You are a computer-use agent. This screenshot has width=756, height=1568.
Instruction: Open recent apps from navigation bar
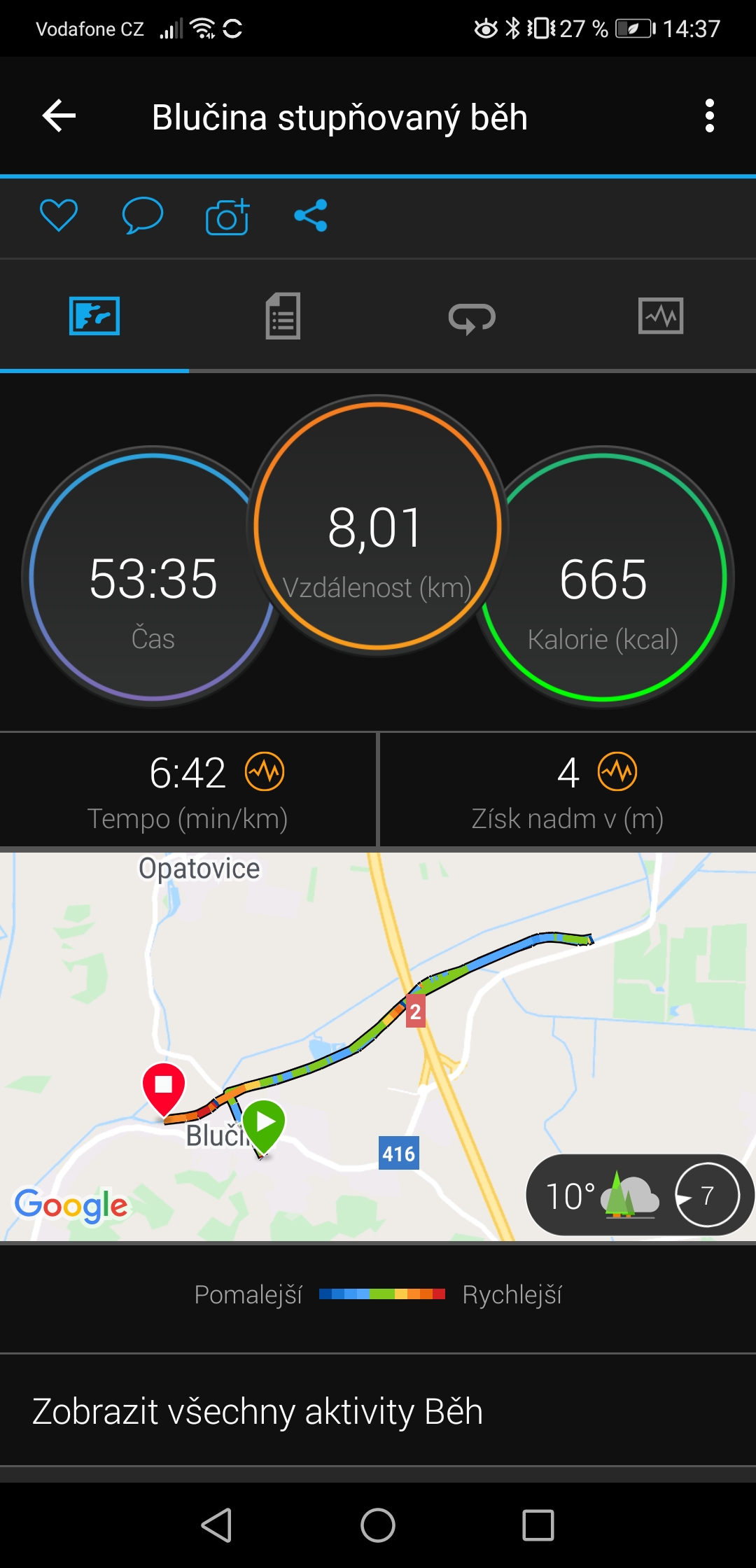pos(538,1525)
